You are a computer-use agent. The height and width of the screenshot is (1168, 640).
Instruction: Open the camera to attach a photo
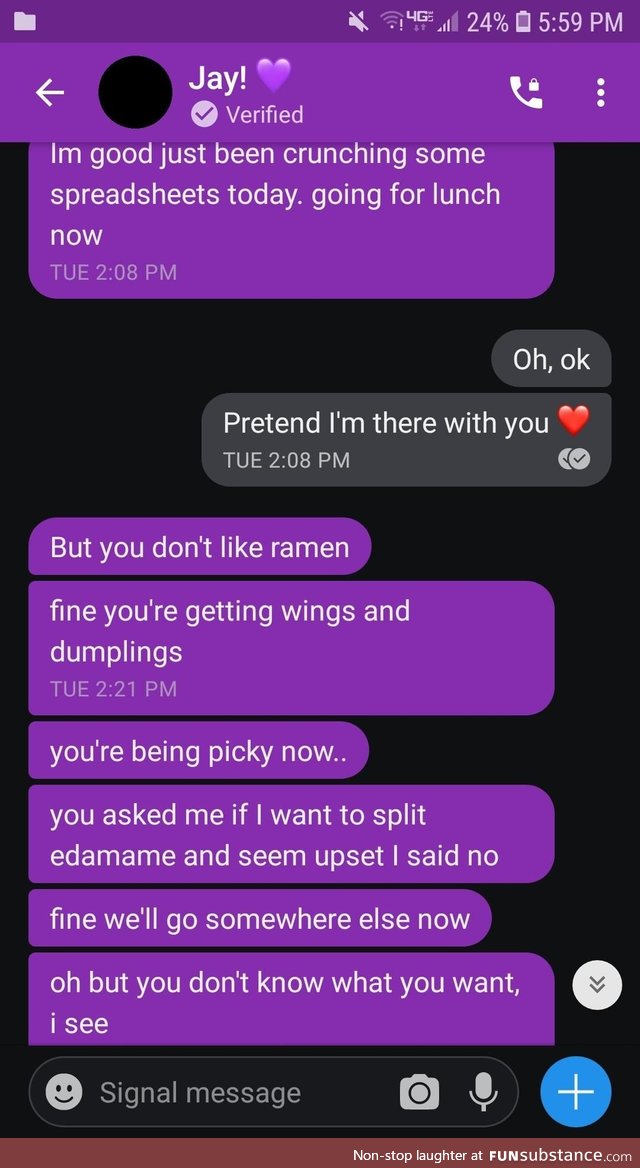point(419,1093)
